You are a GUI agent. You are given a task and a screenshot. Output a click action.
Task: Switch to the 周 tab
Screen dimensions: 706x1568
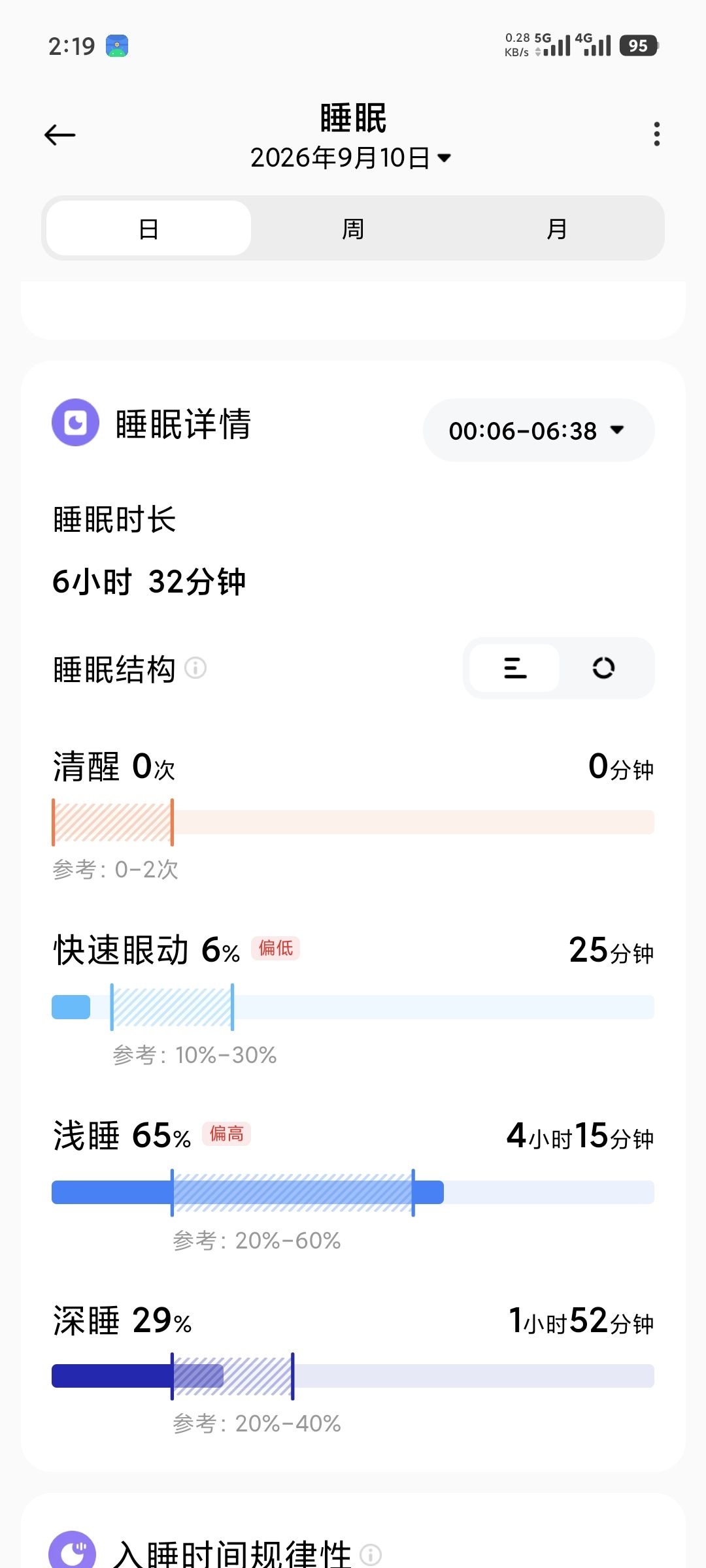click(353, 229)
